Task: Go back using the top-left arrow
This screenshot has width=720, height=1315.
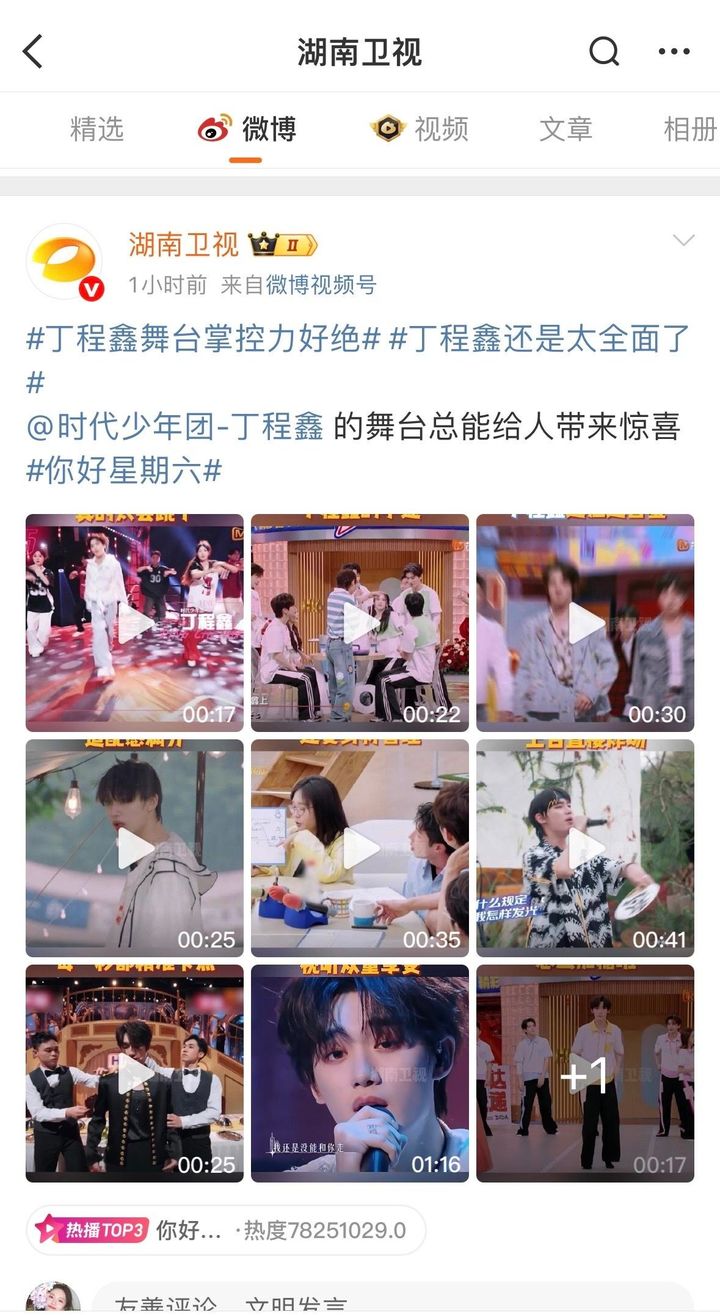Action: (33, 51)
